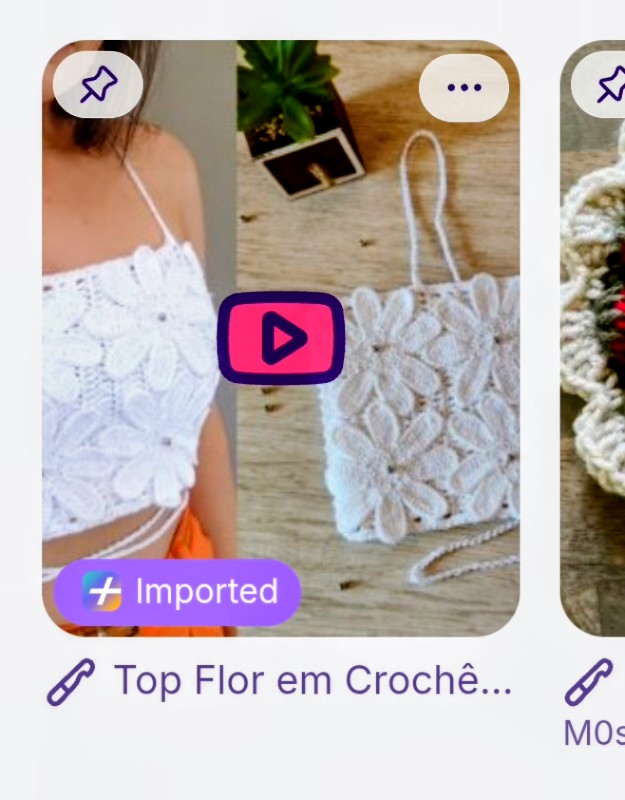The image size is (625, 800).
Task: Tap the Imported badge
Action: click(x=178, y=592)
